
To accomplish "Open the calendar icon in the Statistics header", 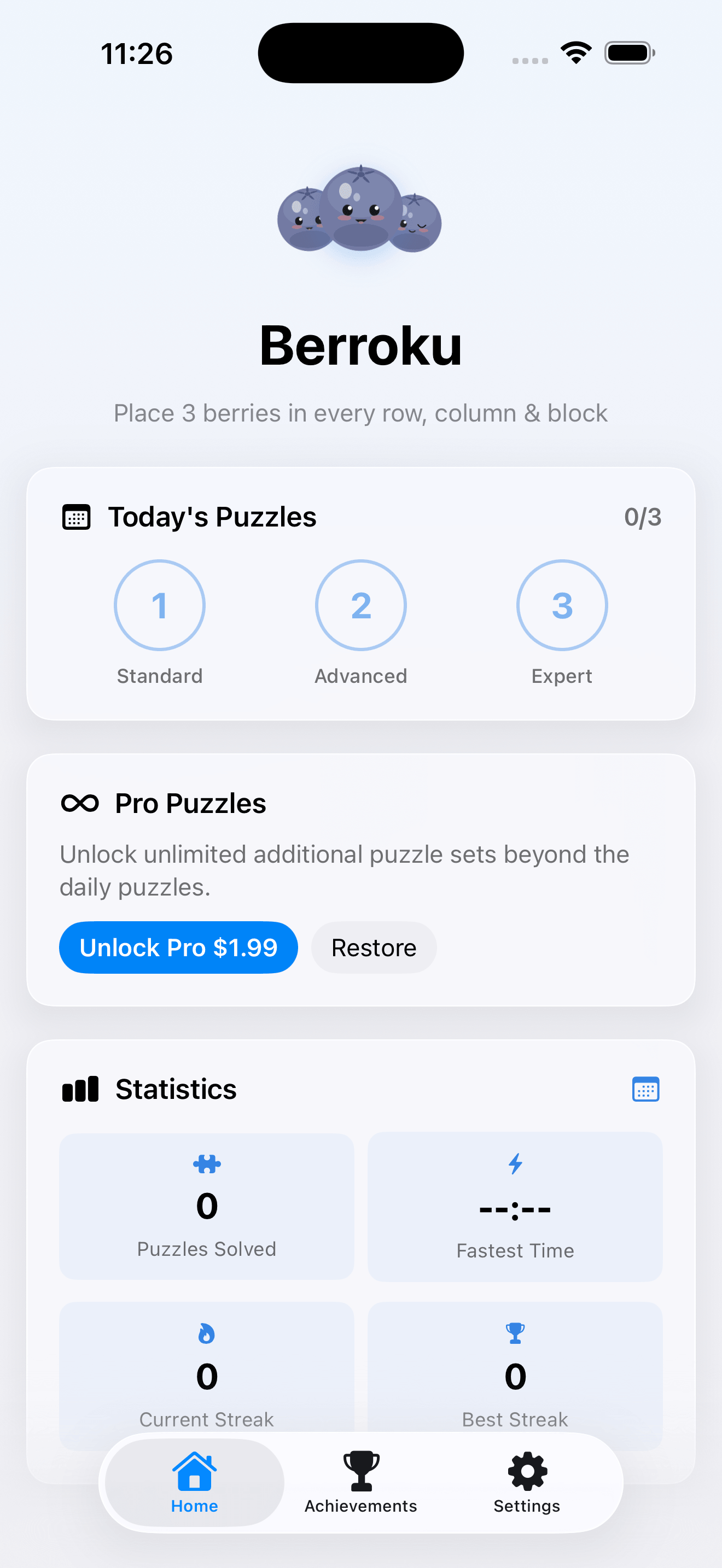I will (646, 1089).
